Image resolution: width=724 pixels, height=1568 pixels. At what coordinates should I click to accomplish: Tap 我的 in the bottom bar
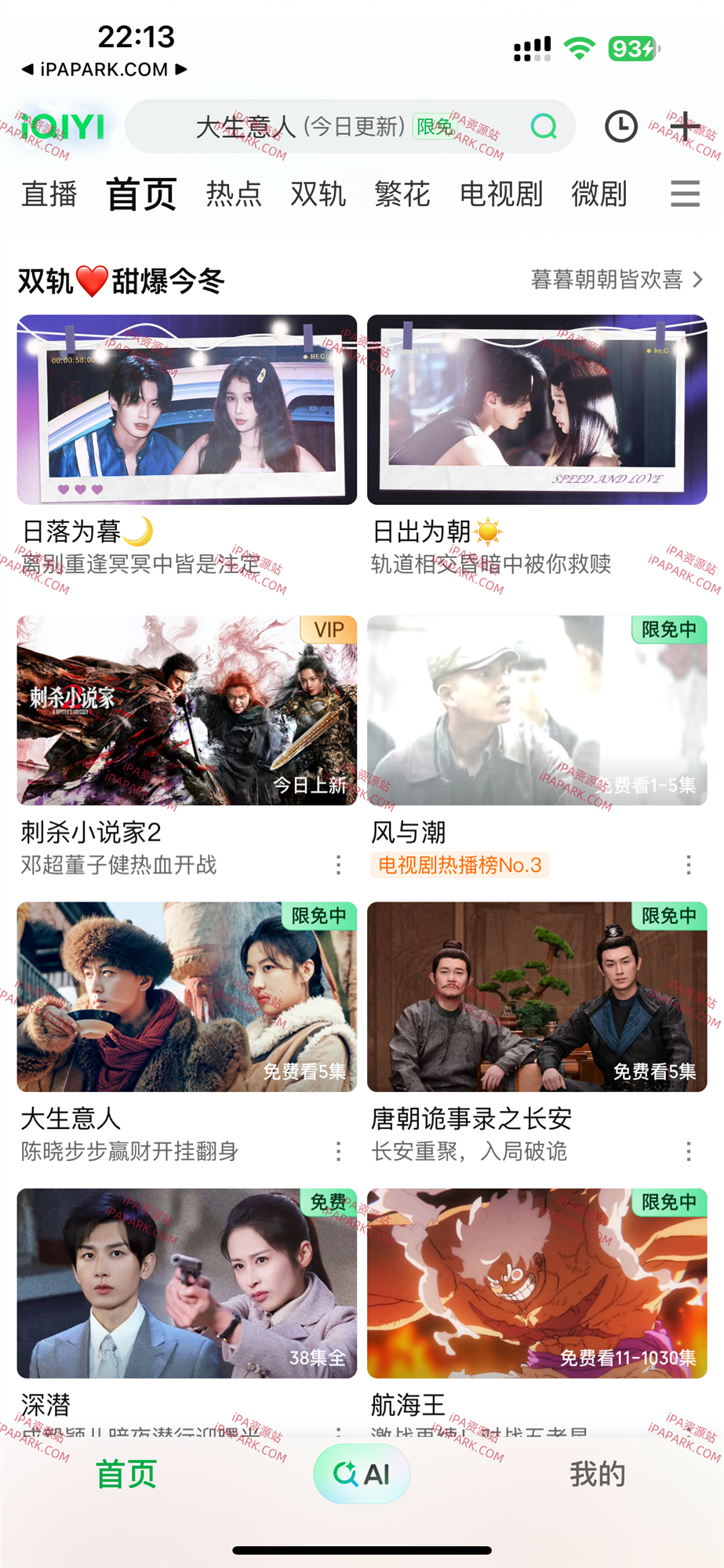click(598, 1474)
